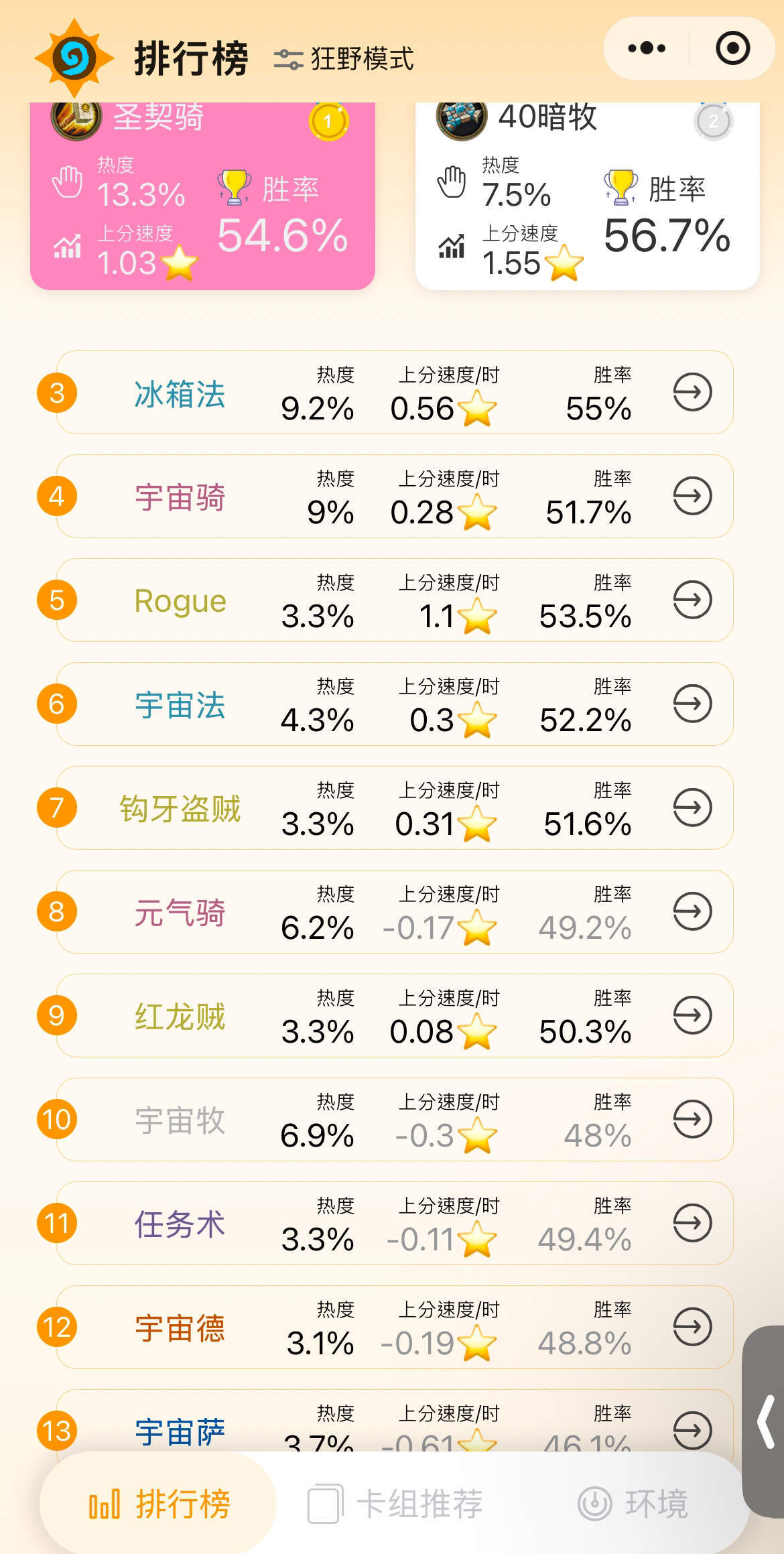784x1554 pixels.
Task: Expand the gray side panel arrow
Action: click(766, 1422)
